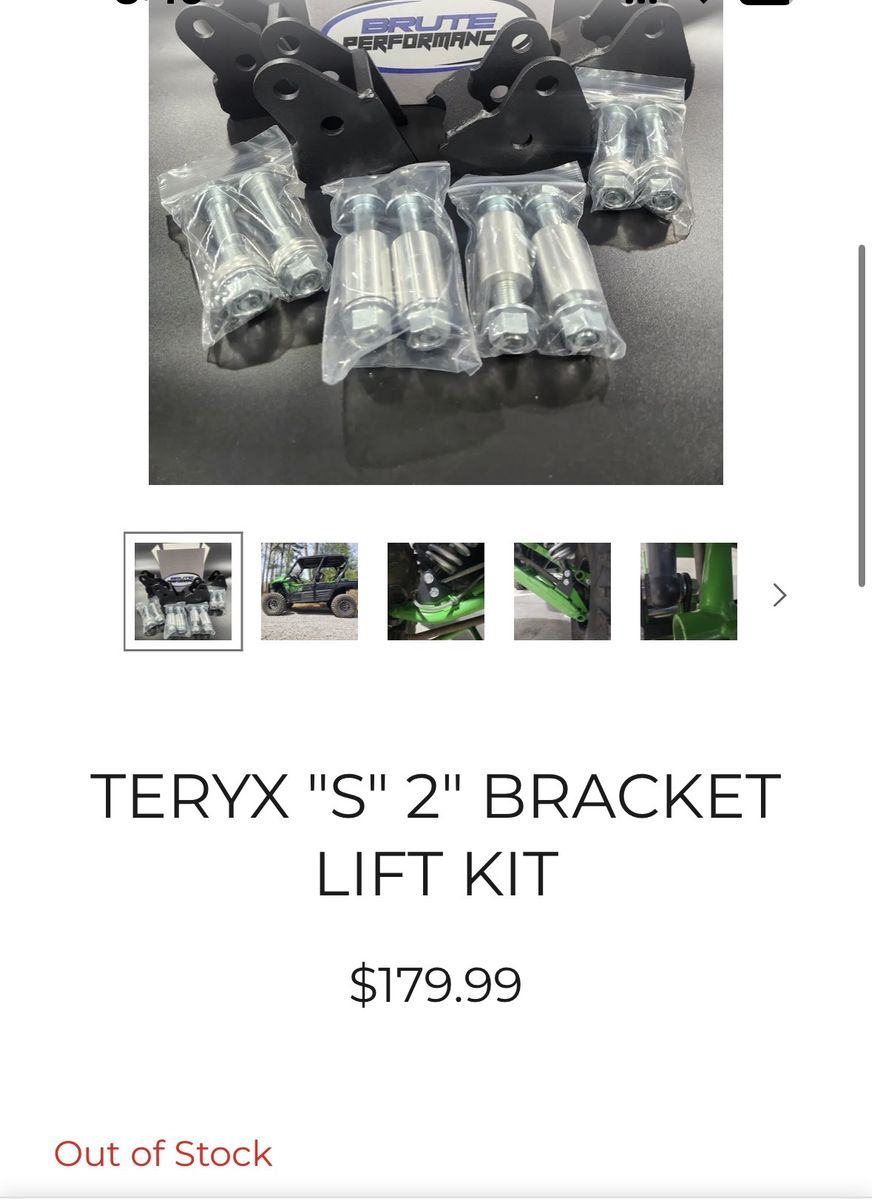Switch to the axle bracket thumbnail
The image size is (872, 1200).
tap(688, 591)
